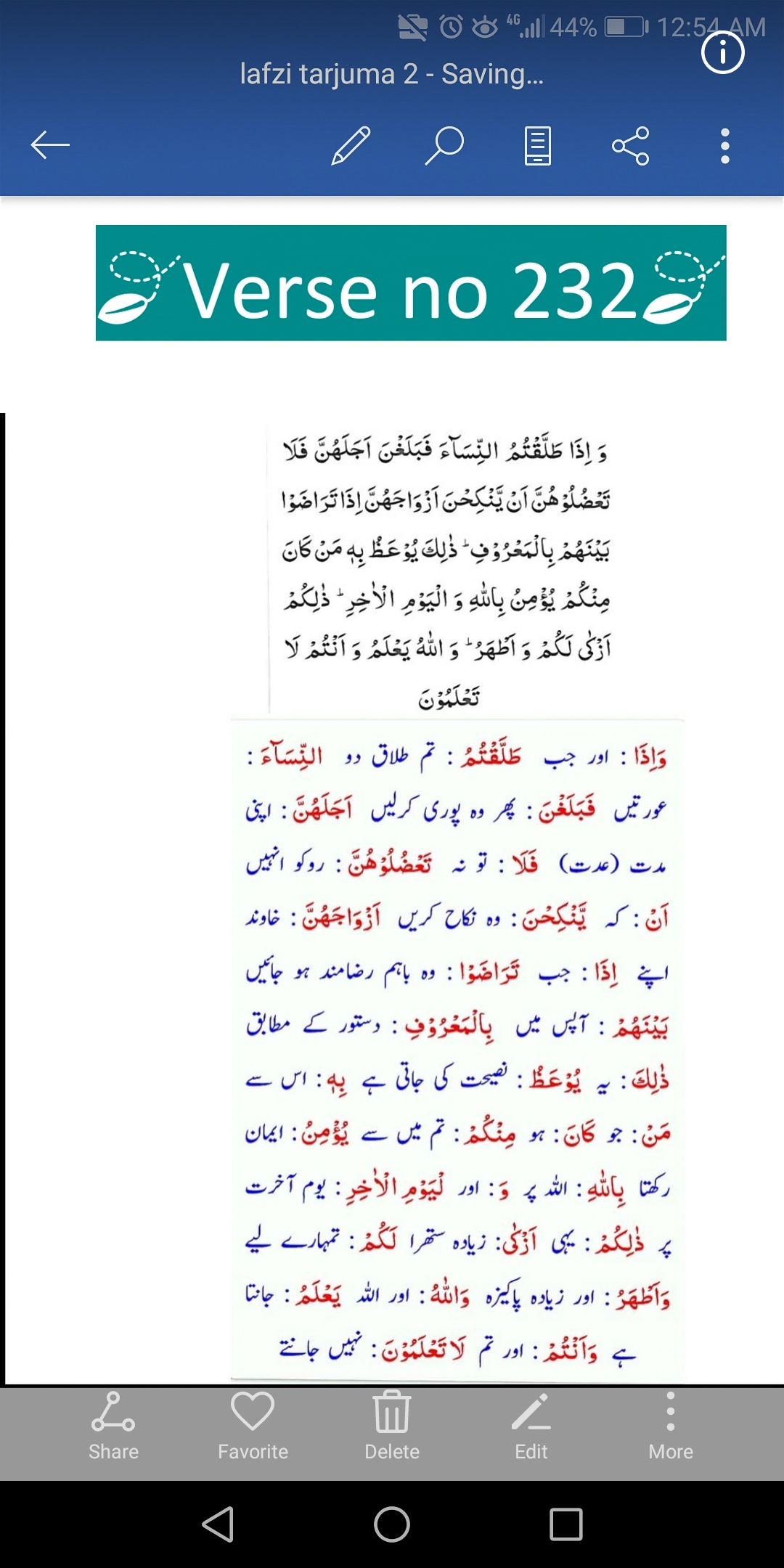Tap Share in the bottom bar

tap(113, 1426)
